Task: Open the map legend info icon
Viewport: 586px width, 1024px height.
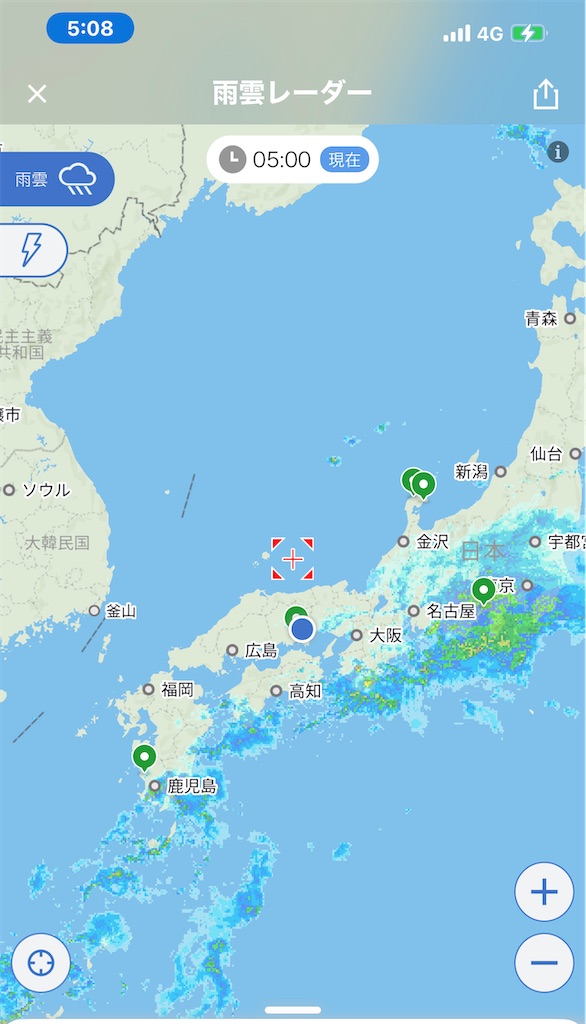Action: coord(557,152)
